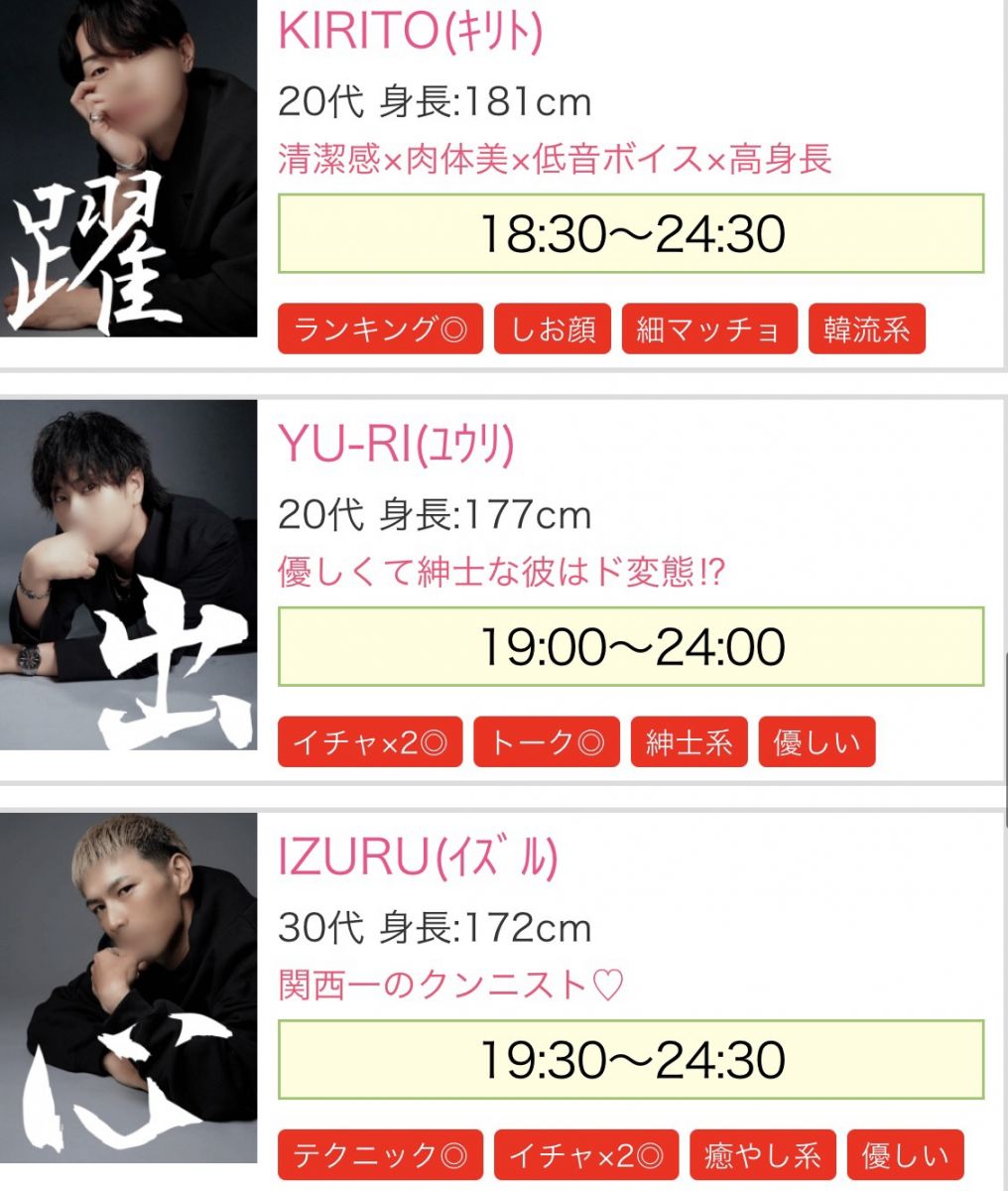Open IZURU's profile photo
This screenshot has height=1191, width=1008.
(128, 988)
